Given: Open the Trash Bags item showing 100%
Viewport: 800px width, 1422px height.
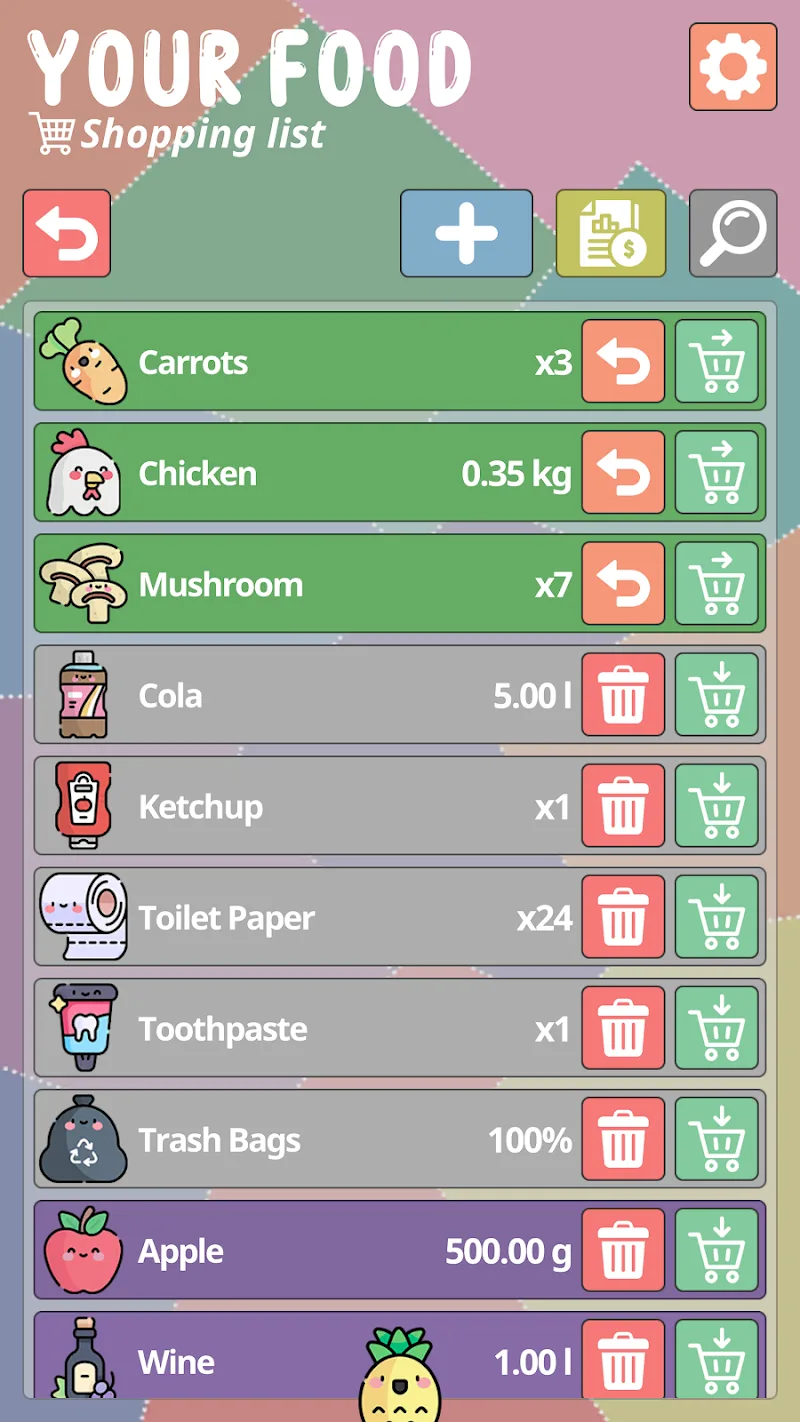Looking at the screenshot, I should tap(300, 1139).
